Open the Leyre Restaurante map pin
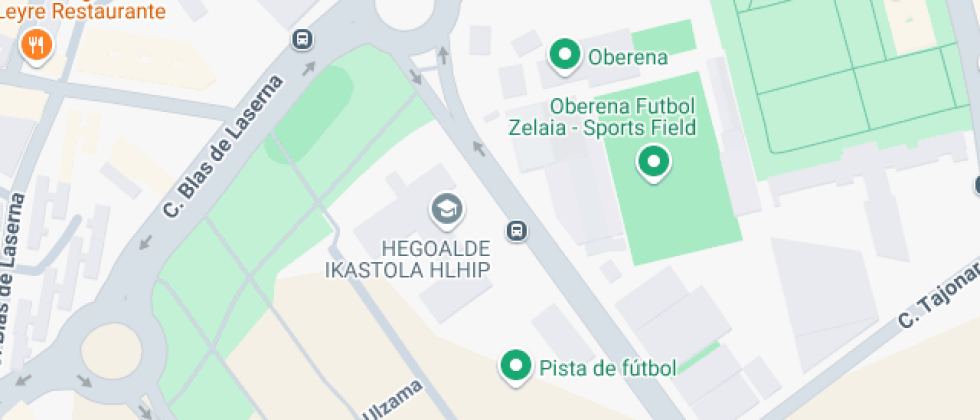The height and width of the screenshot is (420, 980). 37,46
